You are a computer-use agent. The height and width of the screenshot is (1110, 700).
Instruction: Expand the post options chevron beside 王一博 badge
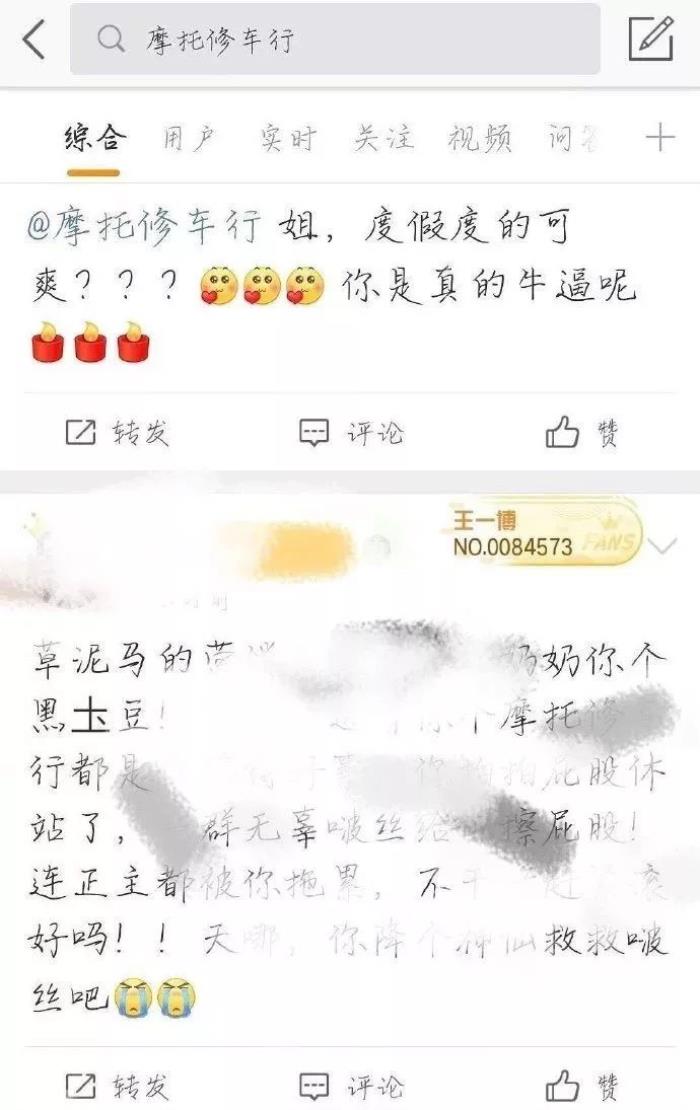coord(663,545)
